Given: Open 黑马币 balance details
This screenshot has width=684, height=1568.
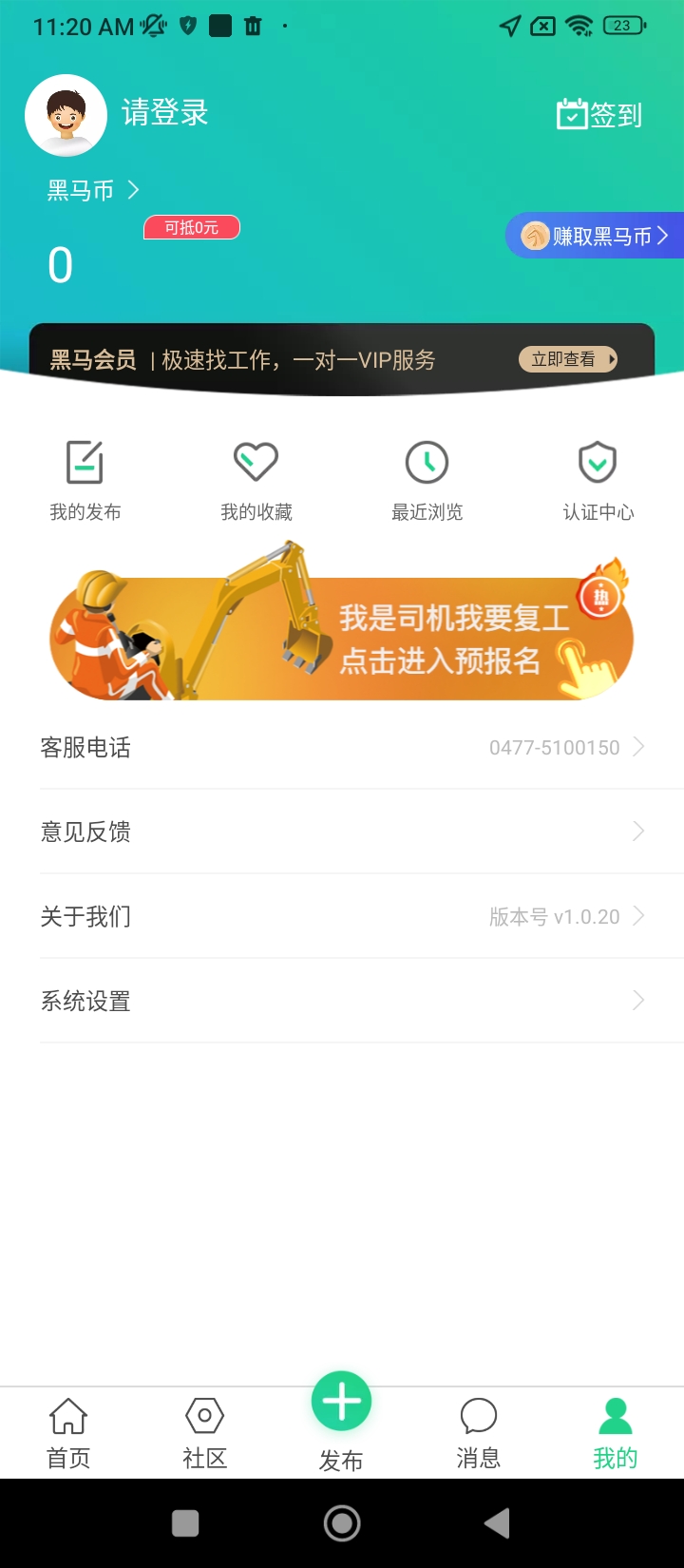Looking at the screenshot, I should point(93,190).
